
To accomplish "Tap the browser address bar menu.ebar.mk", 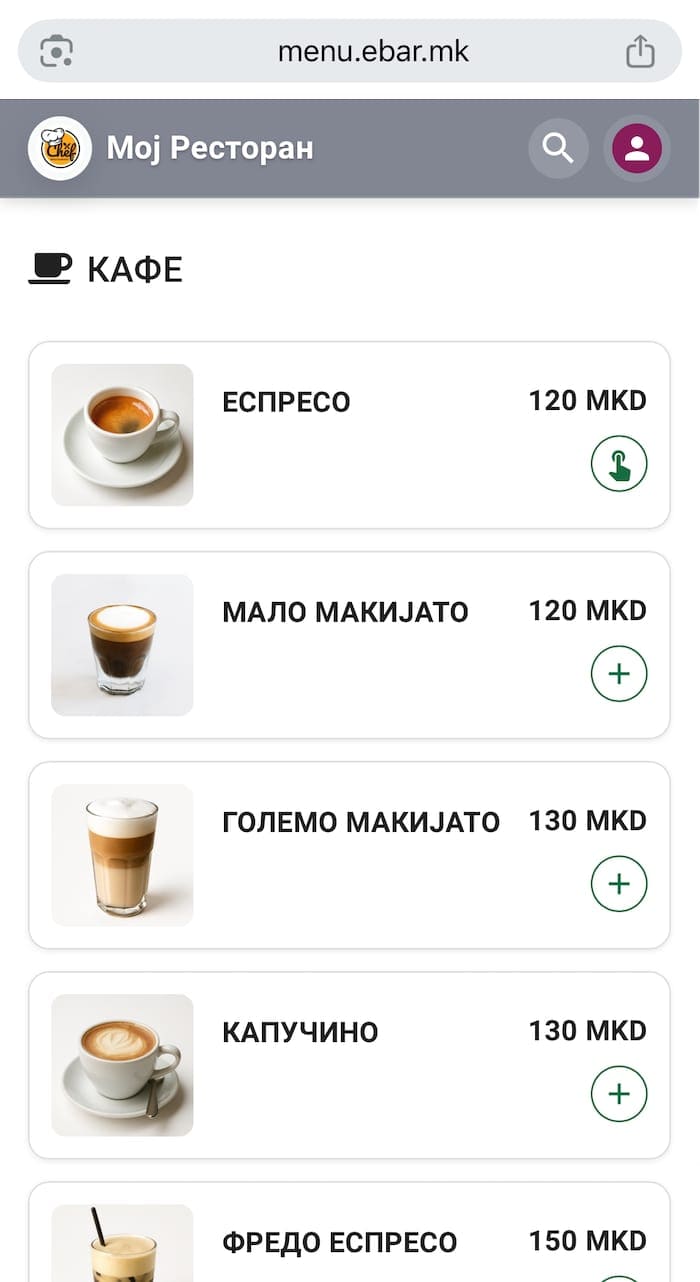I will [x=373, y=51].
